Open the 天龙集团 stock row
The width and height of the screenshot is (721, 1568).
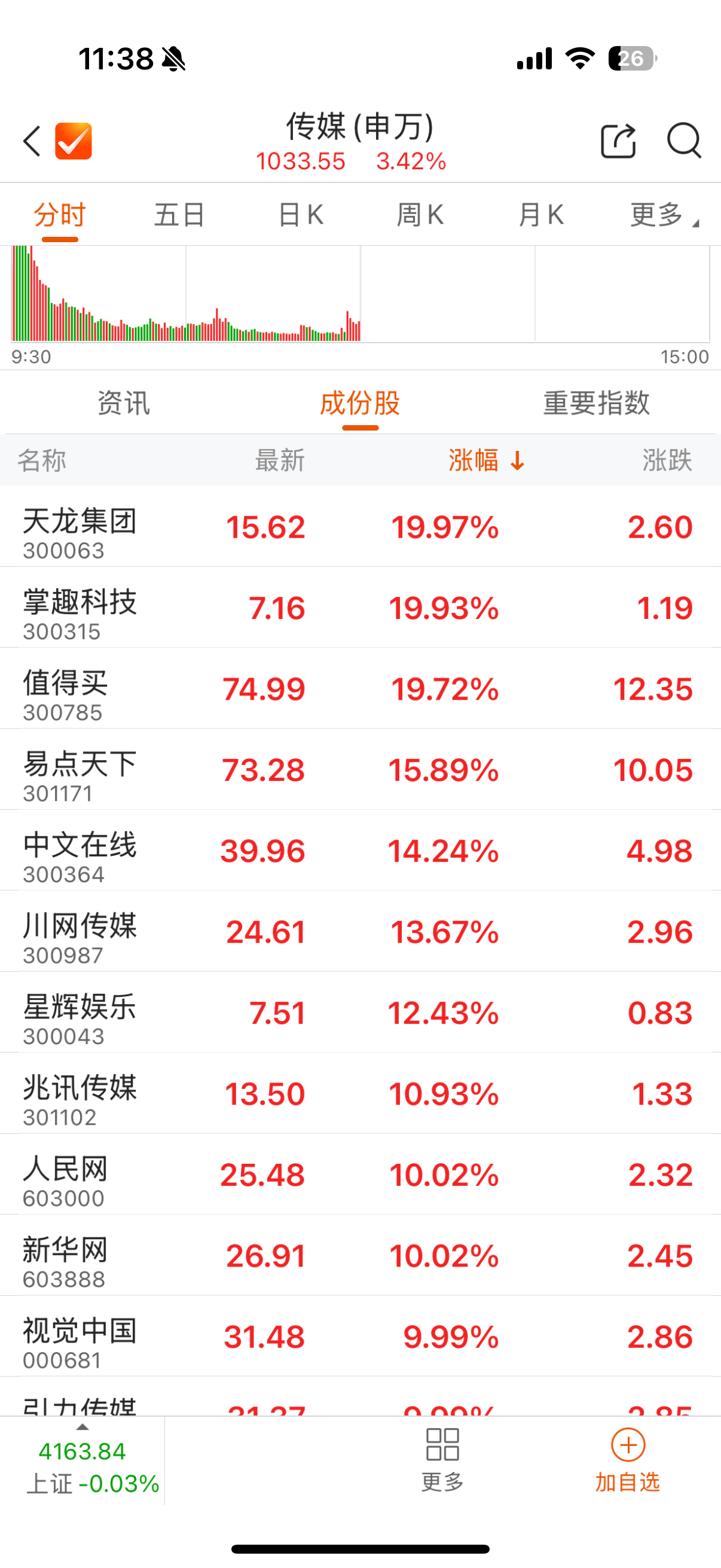(x=360, y=527)
